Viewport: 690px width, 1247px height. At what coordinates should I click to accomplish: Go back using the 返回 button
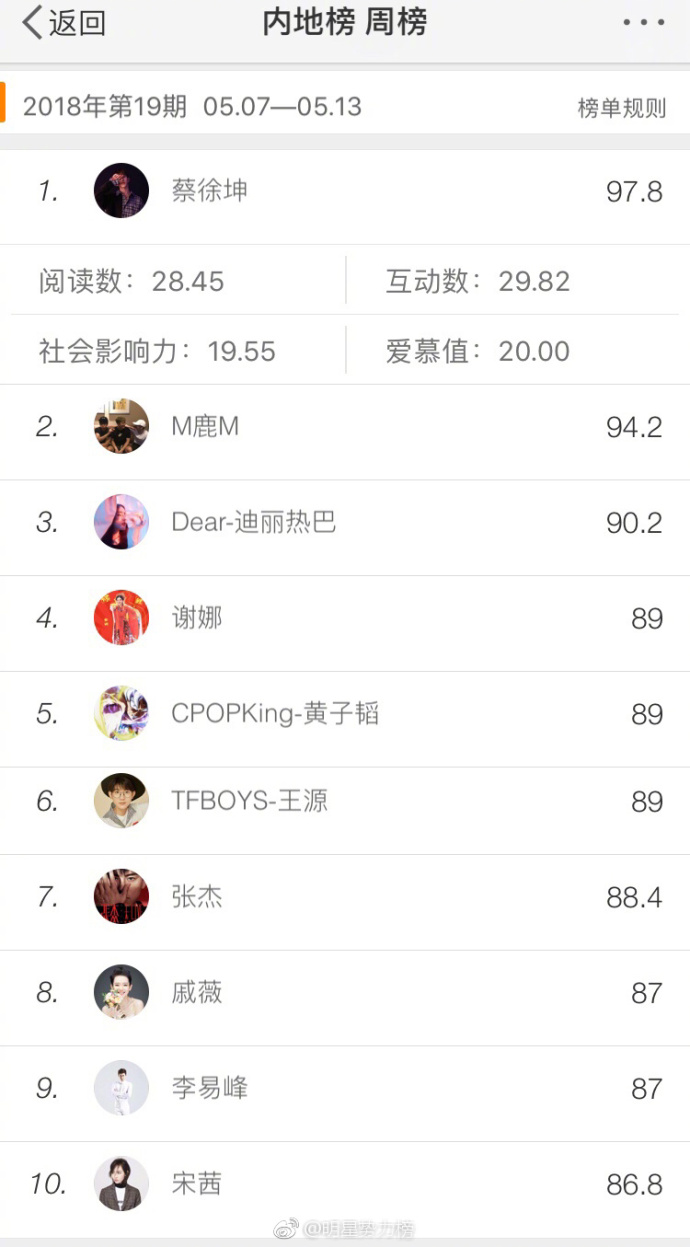(65, 23)
